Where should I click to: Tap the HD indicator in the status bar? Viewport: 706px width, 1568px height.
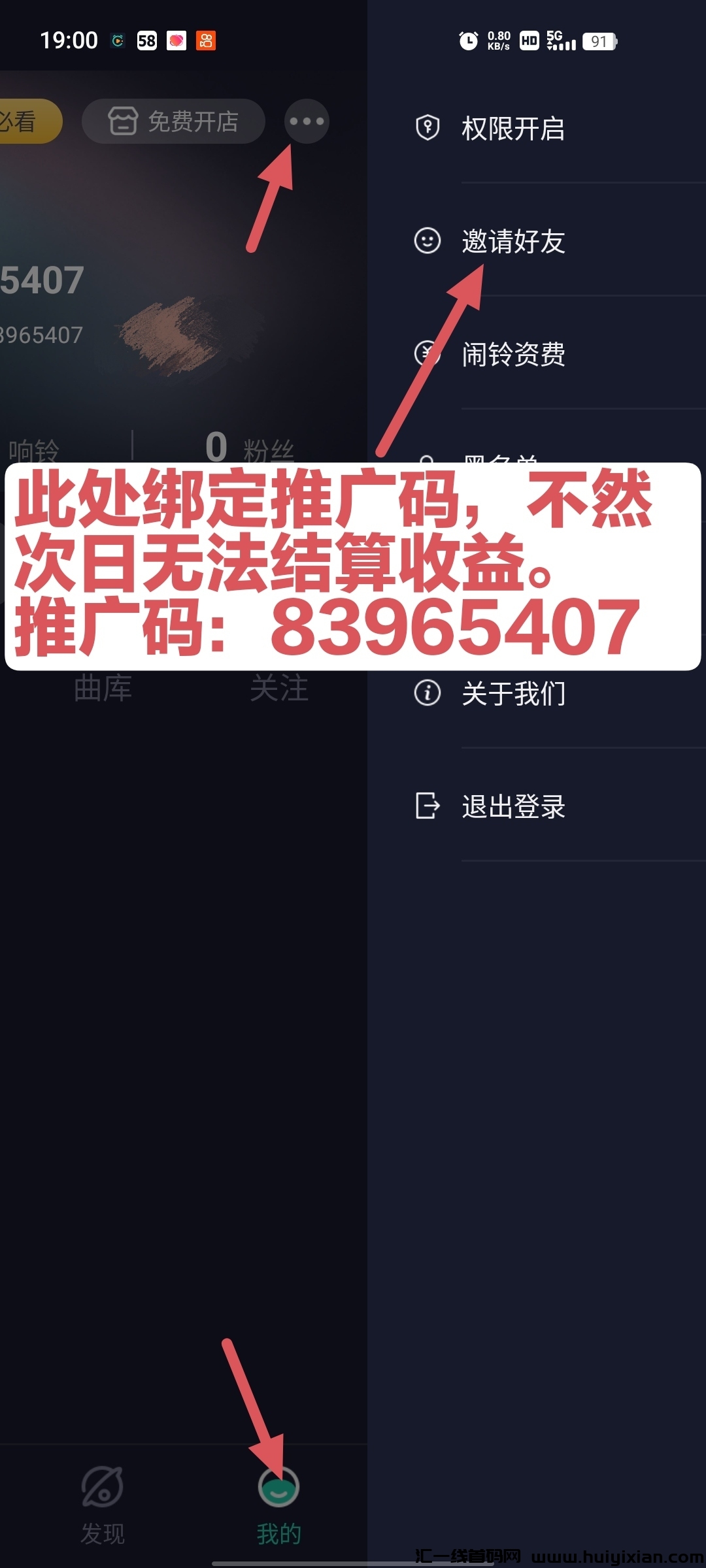[x=528, y=41]
